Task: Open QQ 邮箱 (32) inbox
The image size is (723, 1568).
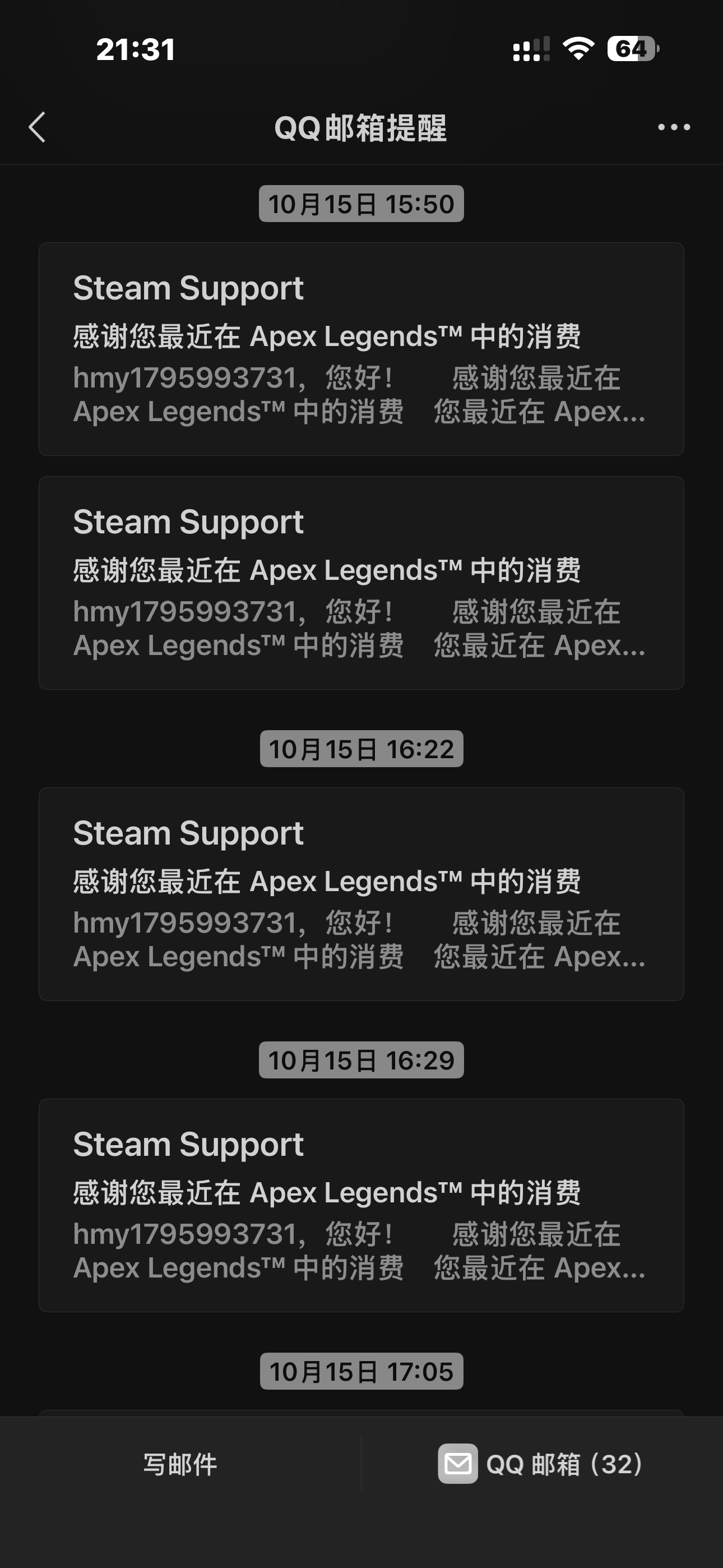Action: click(540, 1464)
